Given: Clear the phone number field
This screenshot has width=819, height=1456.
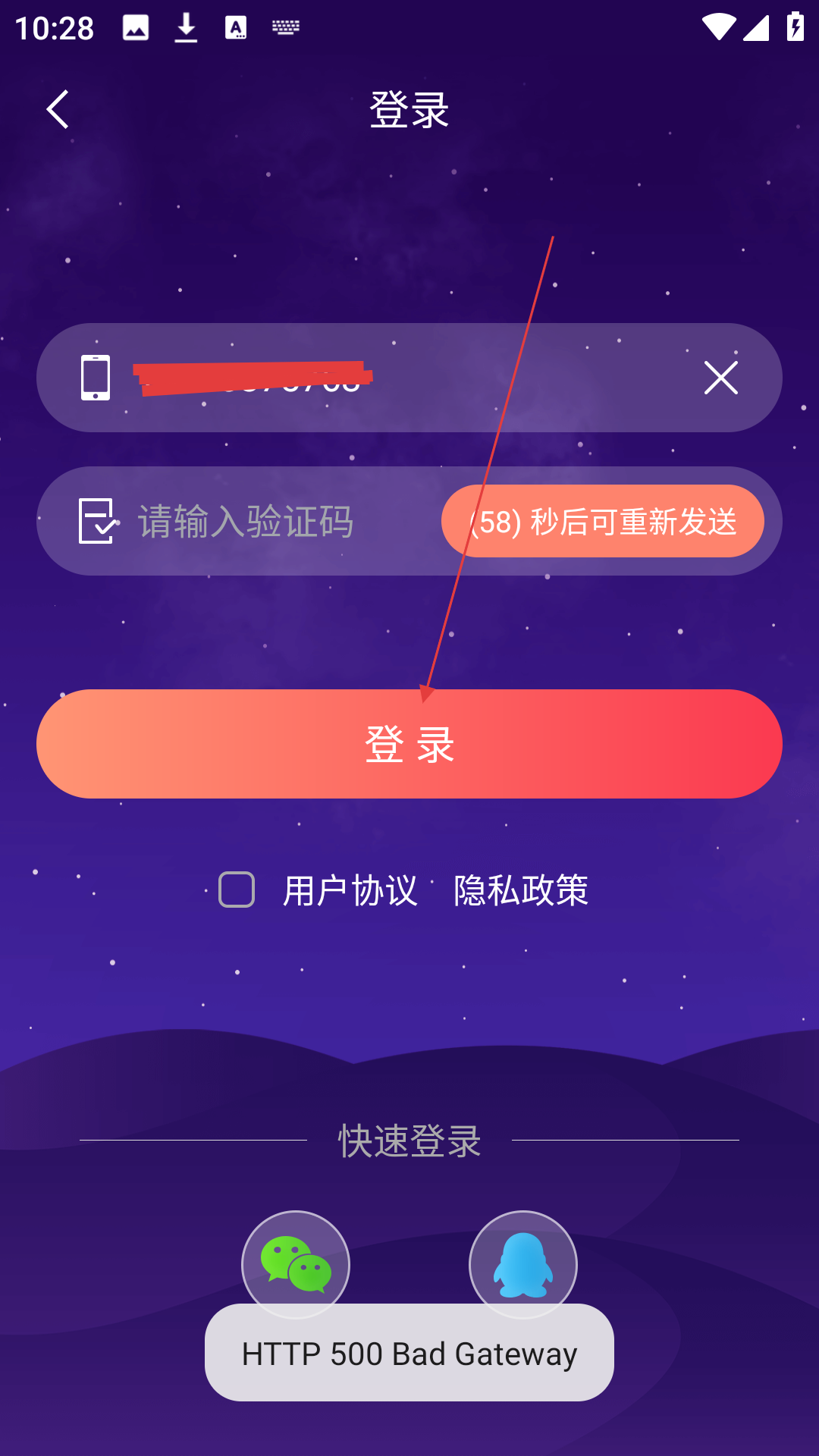Looking at the screenshot, I should click(x=720, y=378).
